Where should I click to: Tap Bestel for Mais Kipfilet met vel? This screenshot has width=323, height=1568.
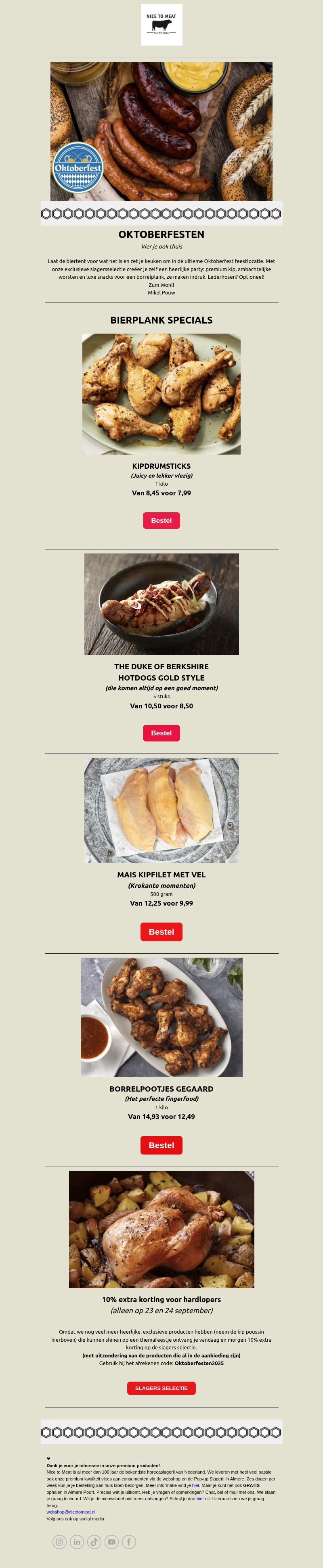[161, 931]
